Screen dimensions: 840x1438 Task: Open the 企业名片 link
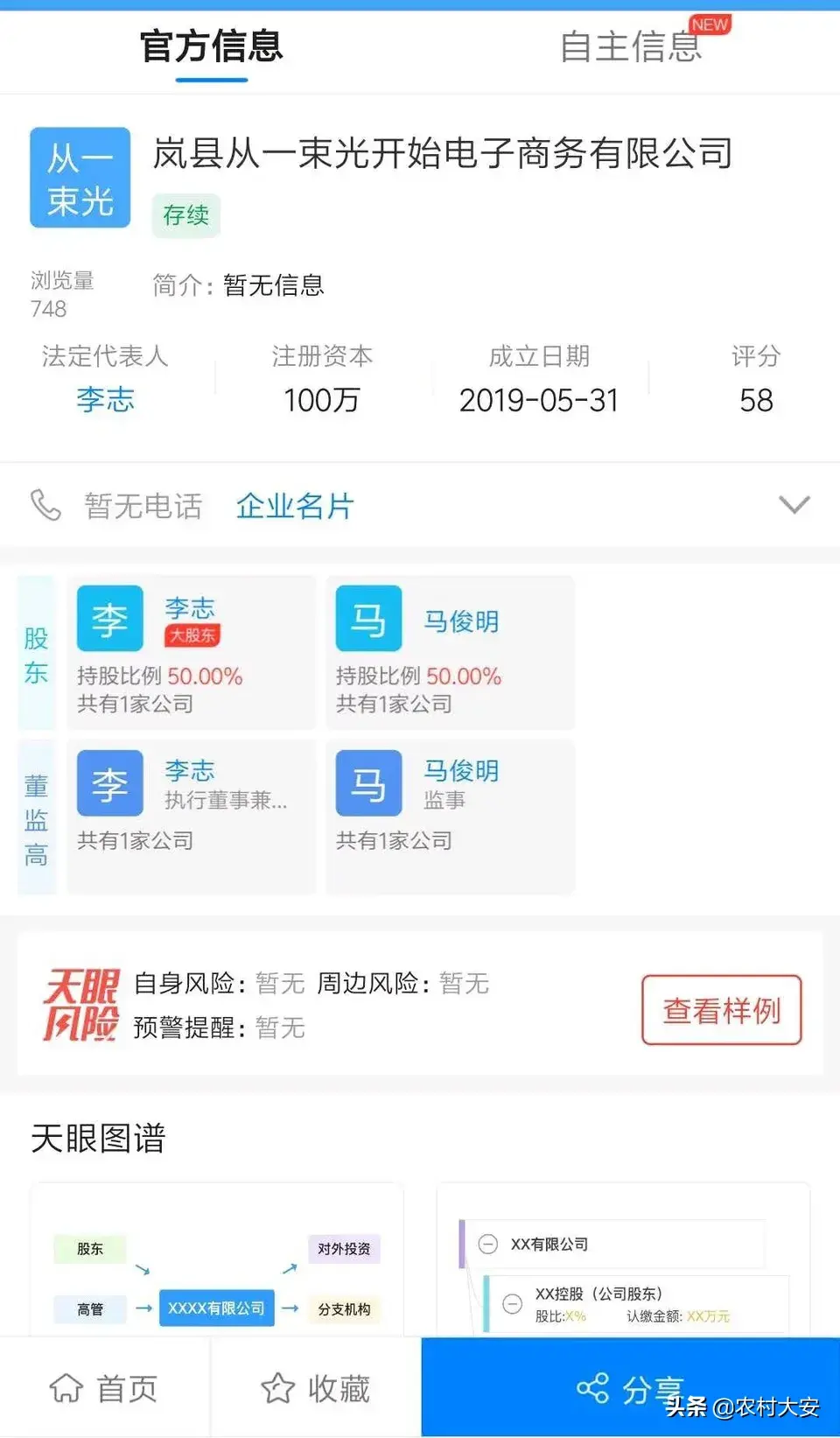[295, 506]
